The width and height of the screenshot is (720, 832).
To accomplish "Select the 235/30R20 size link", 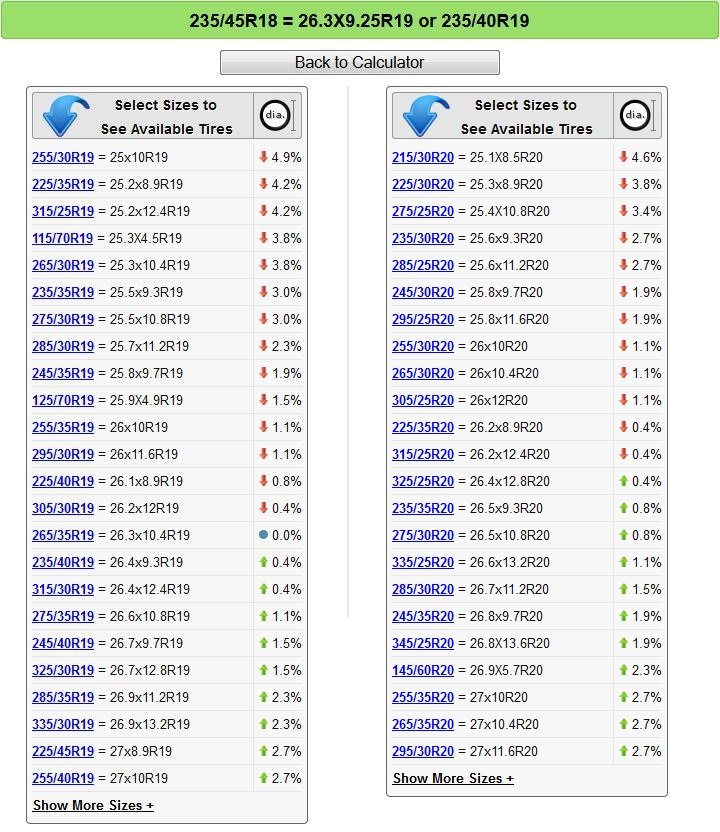I will click(423, 238).
